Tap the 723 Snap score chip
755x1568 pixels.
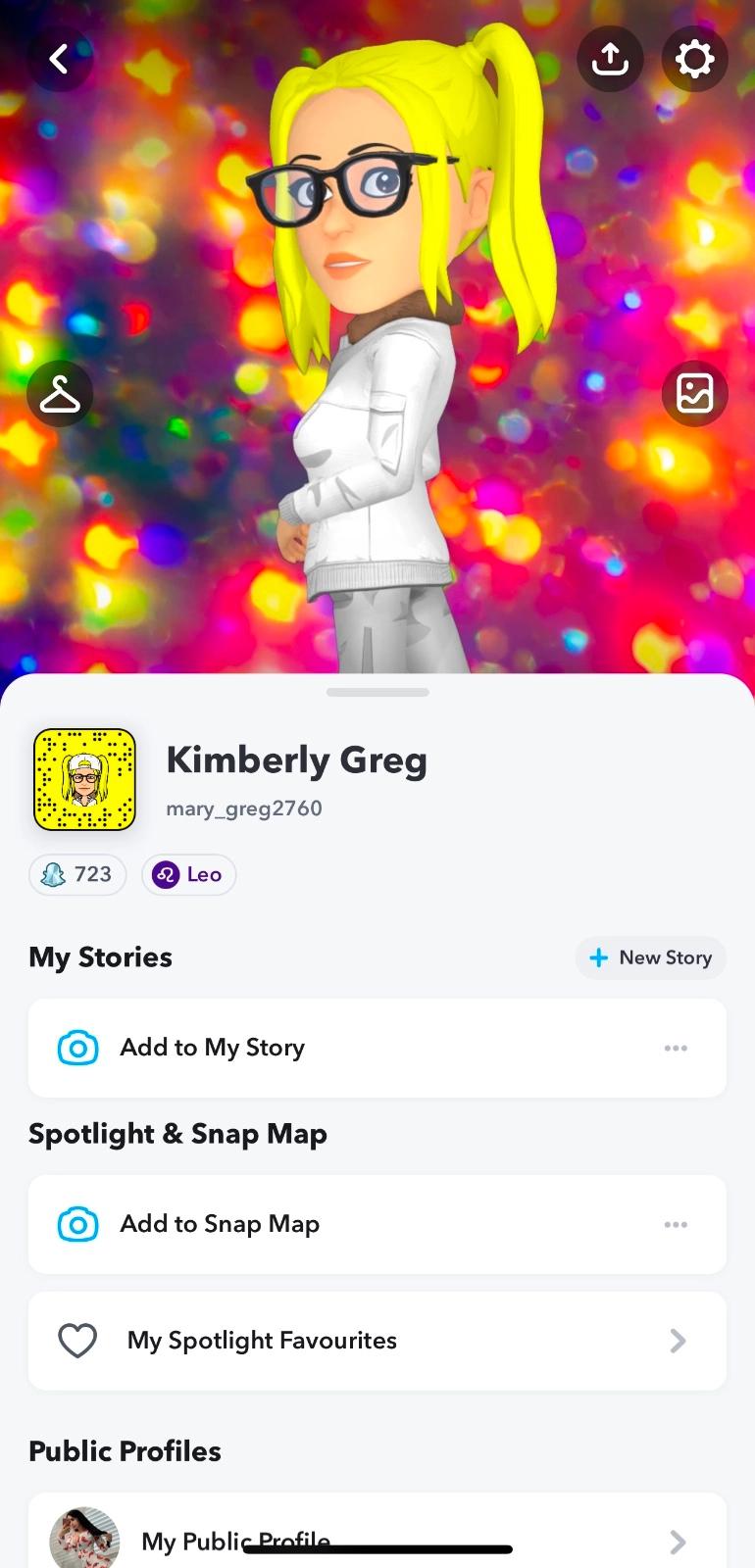coord(77,874)
